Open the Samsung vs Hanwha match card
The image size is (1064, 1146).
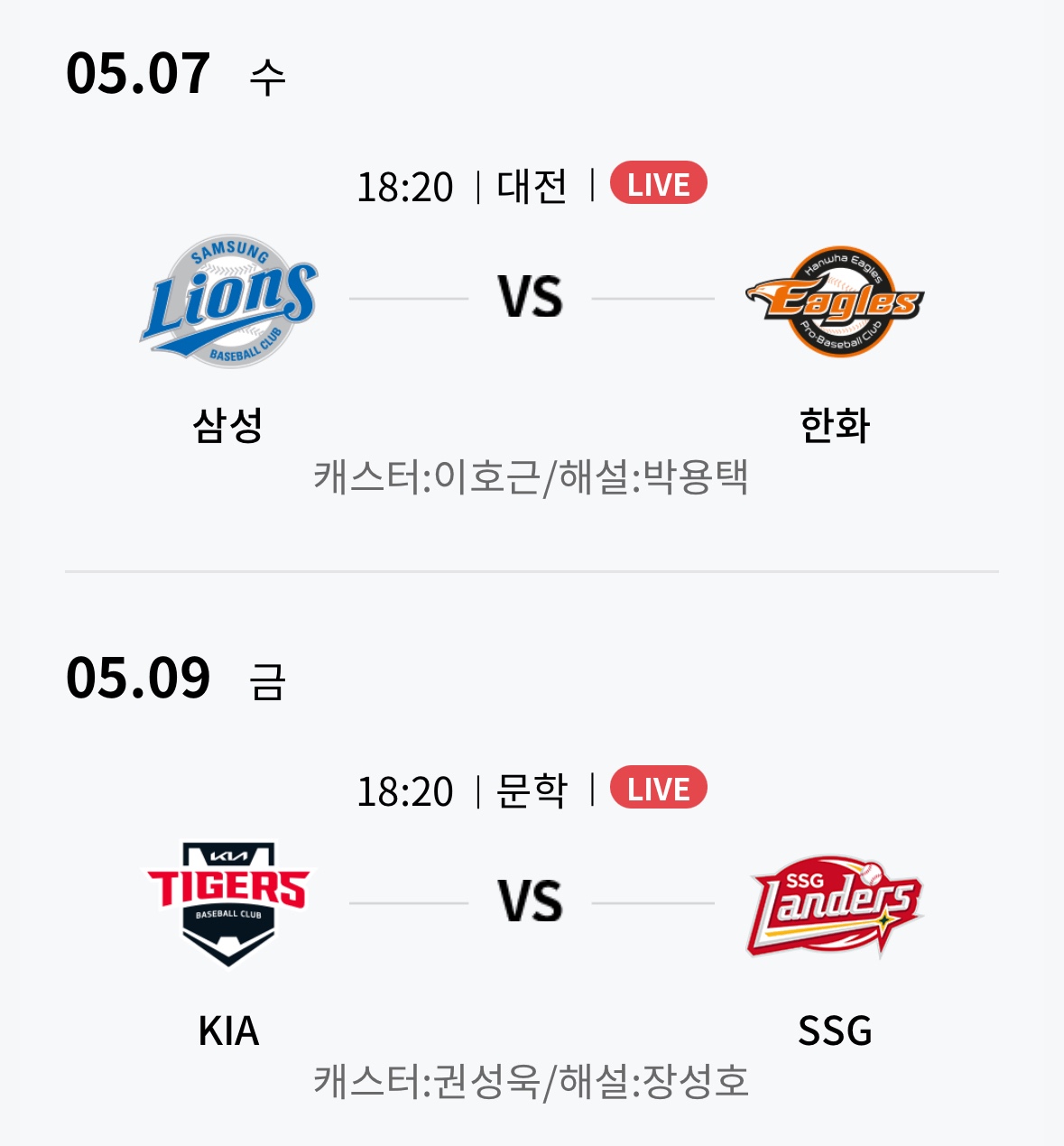(531, 299)
